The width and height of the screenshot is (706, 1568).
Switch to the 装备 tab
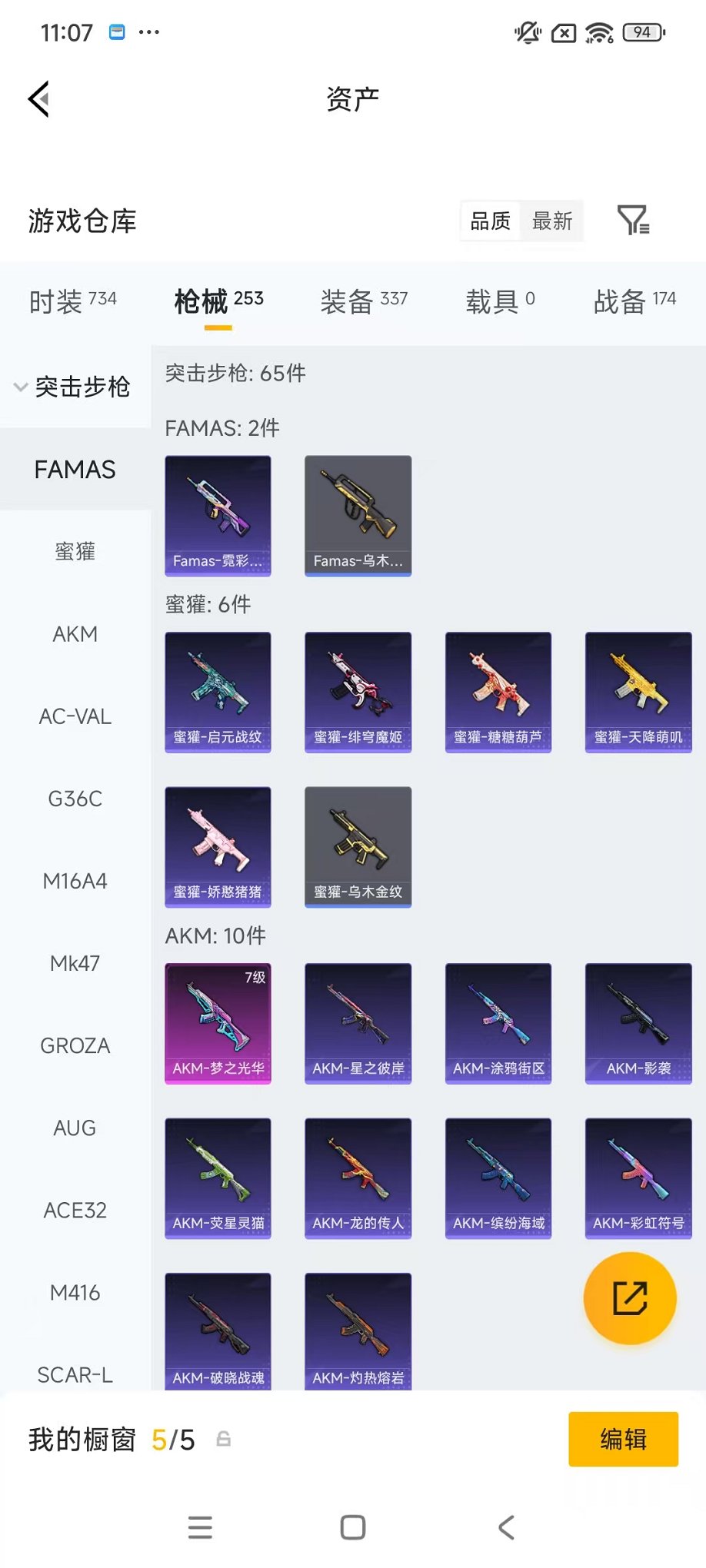point(363,301)
